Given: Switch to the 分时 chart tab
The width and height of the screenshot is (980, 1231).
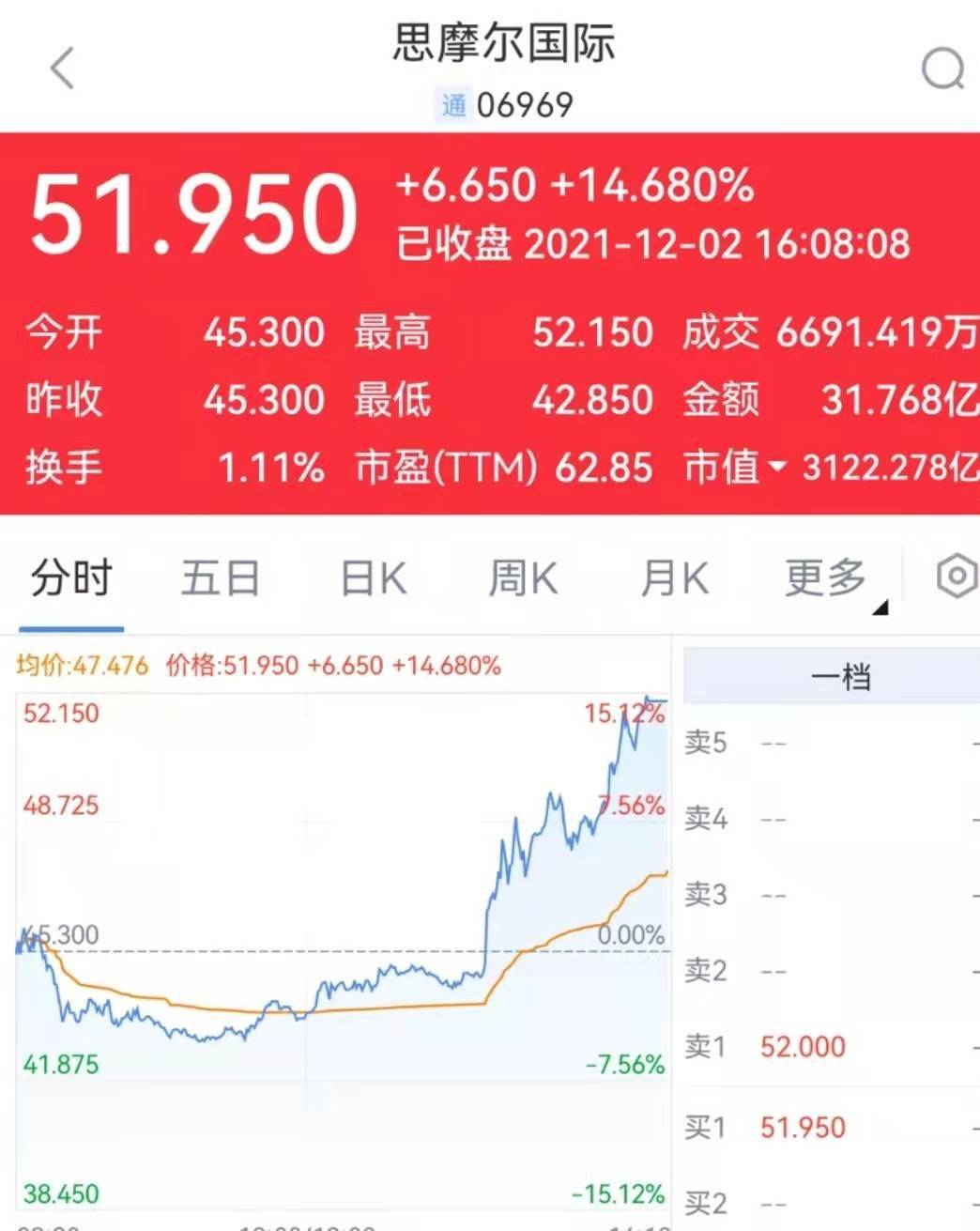Looking at the screenshot, I should point(71,577).
